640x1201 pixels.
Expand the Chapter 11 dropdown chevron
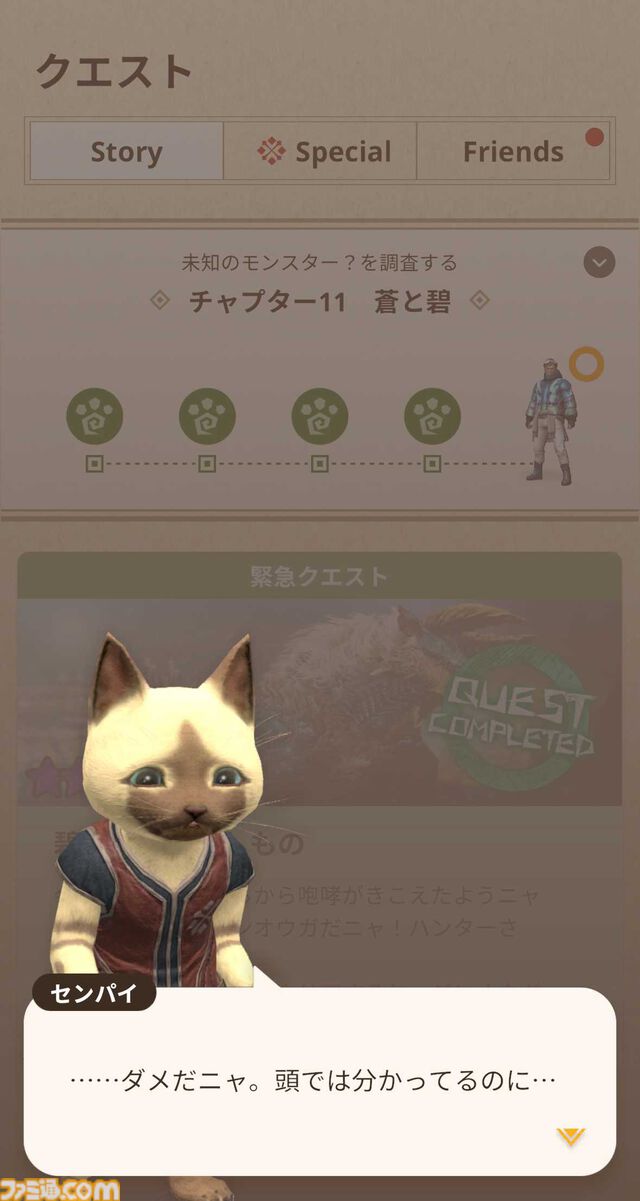click(x=598, y=263)
